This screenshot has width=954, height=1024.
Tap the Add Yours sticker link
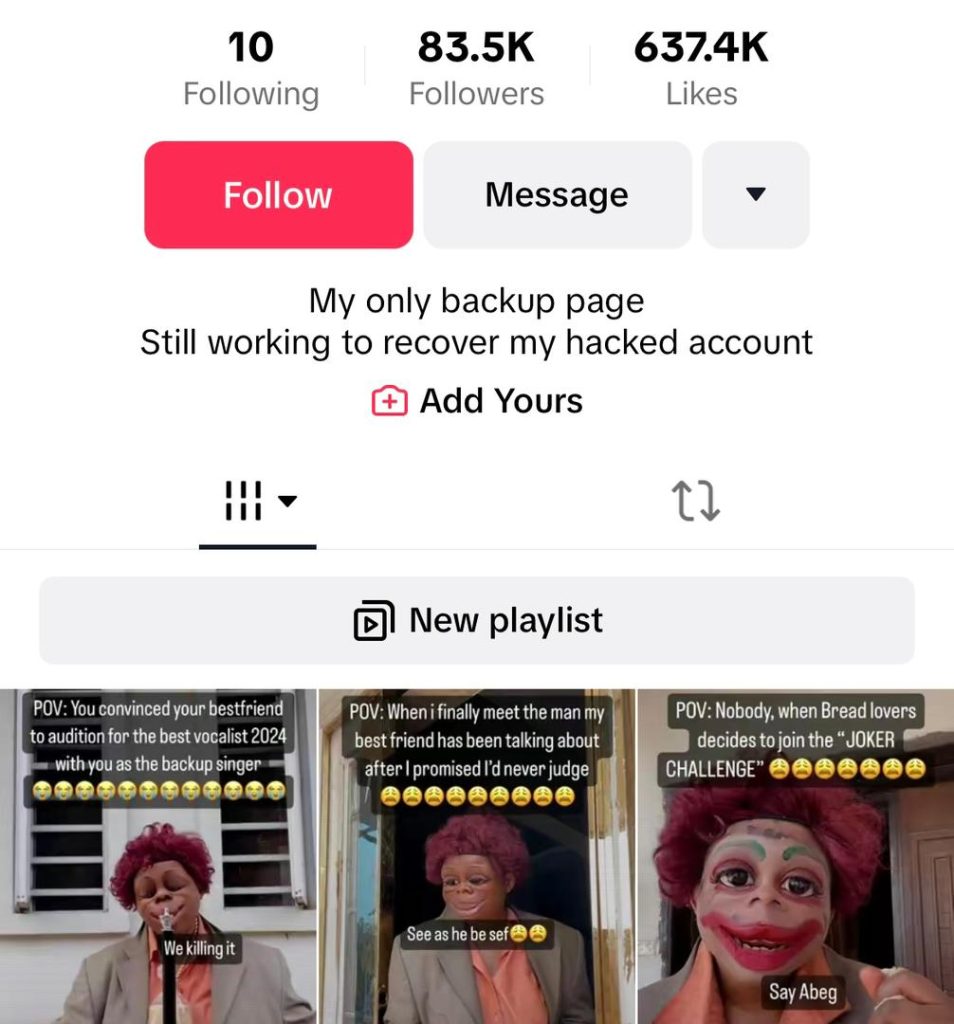pyautogui.click(x=477, y=401)
